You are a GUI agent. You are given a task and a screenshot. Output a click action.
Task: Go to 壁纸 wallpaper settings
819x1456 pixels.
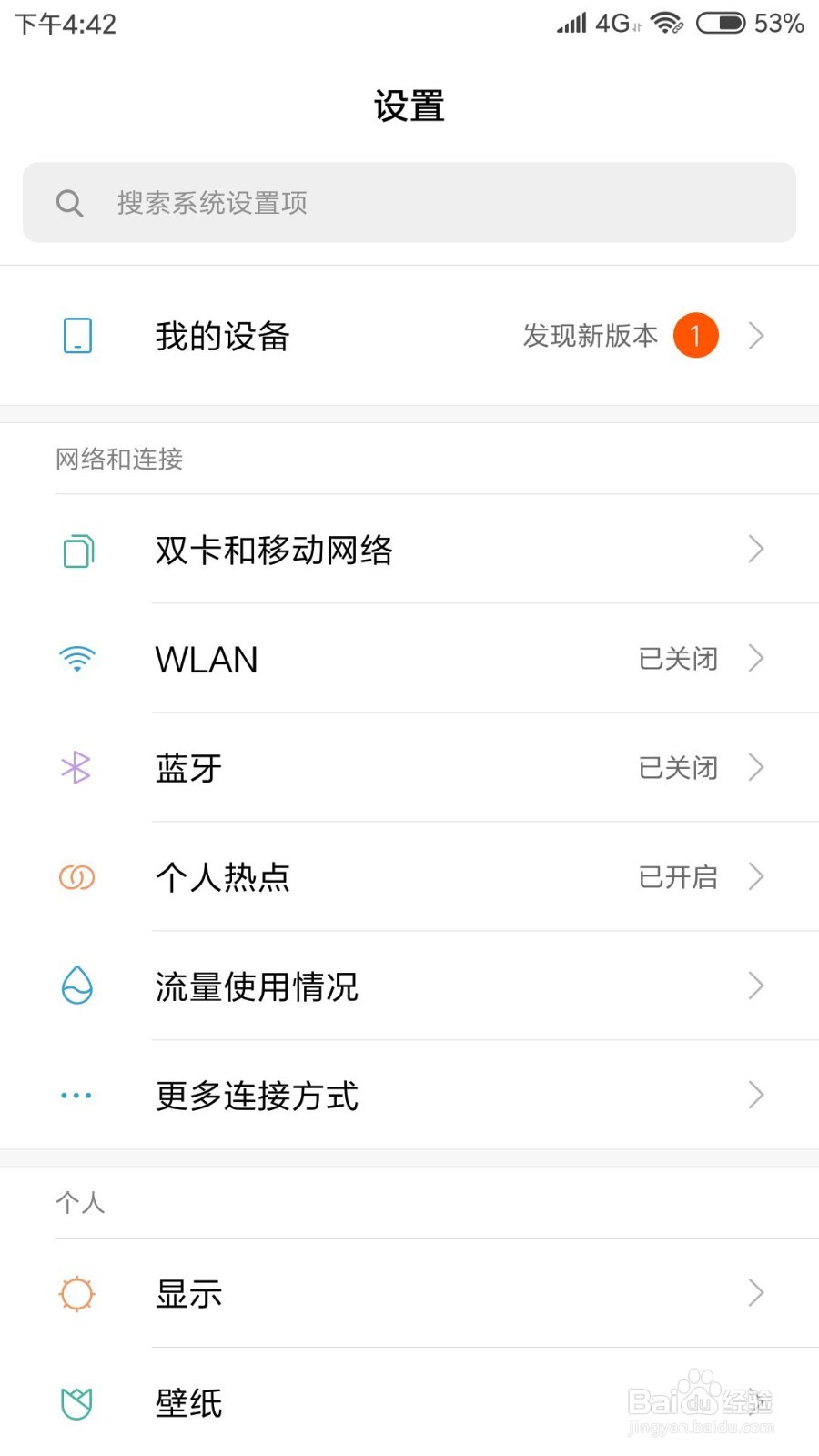click(409, 1402)
